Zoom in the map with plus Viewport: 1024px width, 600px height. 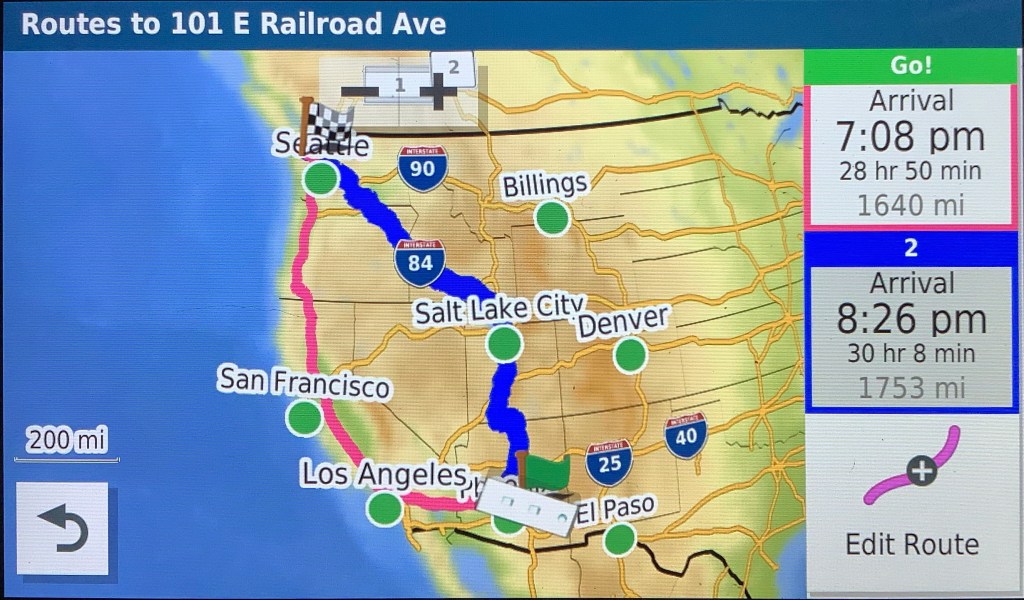[437, 92]
